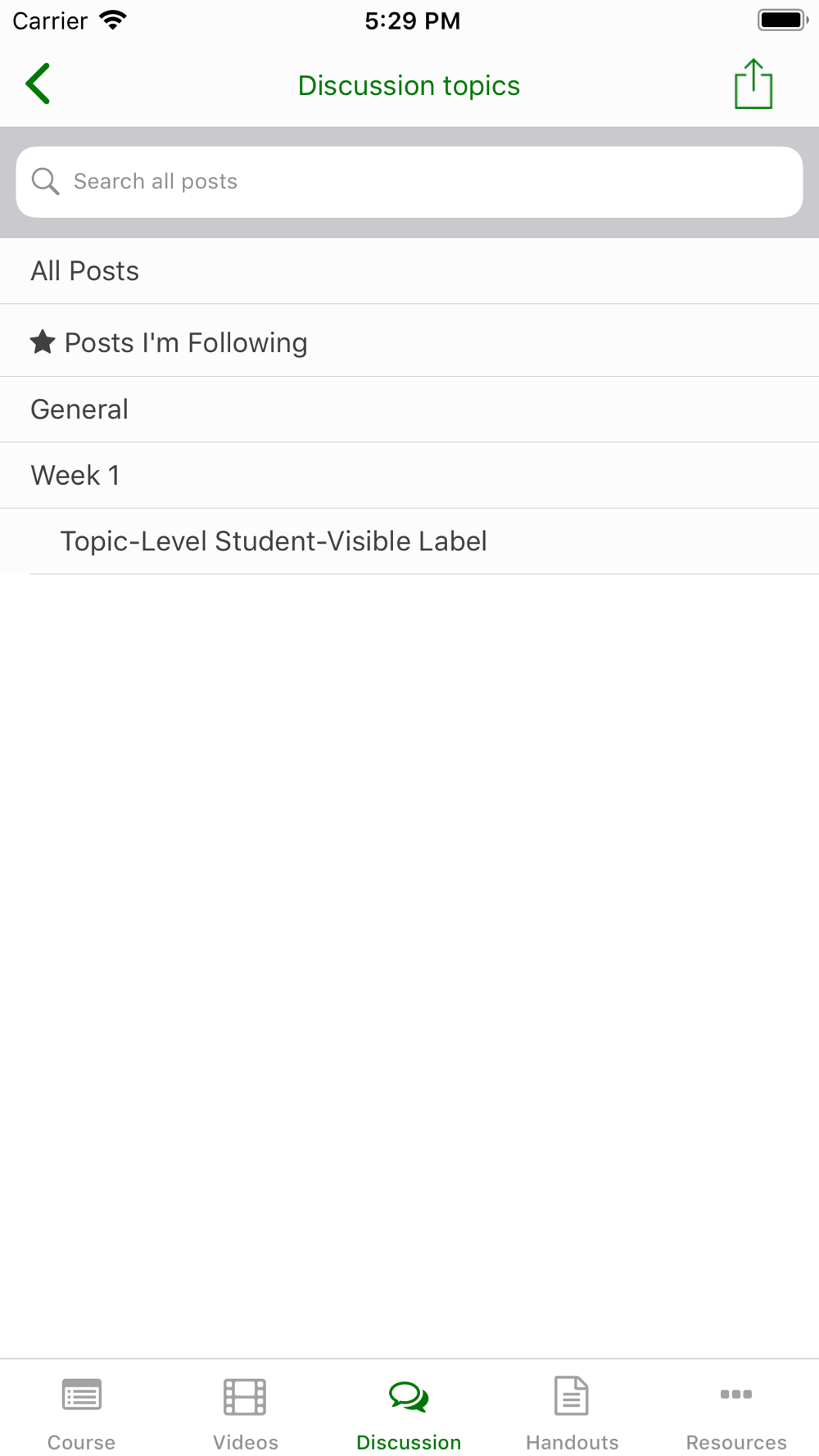This screenshot has height=1456, width=819.
Task: Go back using the green arrow
Action: pos(38,84)
